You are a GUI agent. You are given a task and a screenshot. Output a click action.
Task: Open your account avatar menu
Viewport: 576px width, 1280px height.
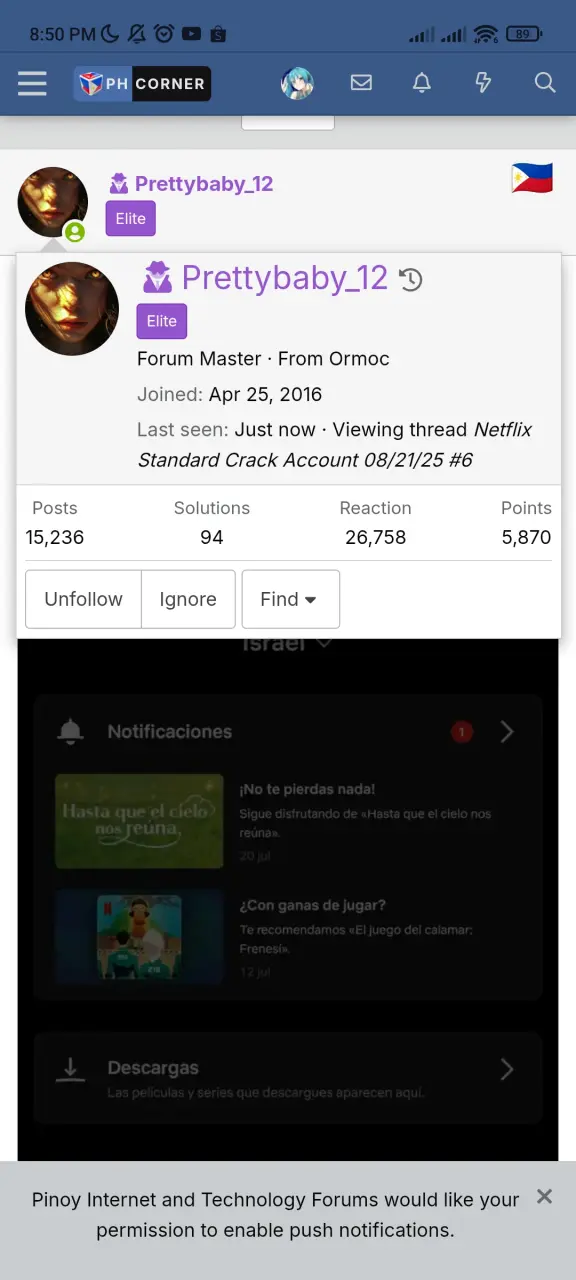point(297,84)
